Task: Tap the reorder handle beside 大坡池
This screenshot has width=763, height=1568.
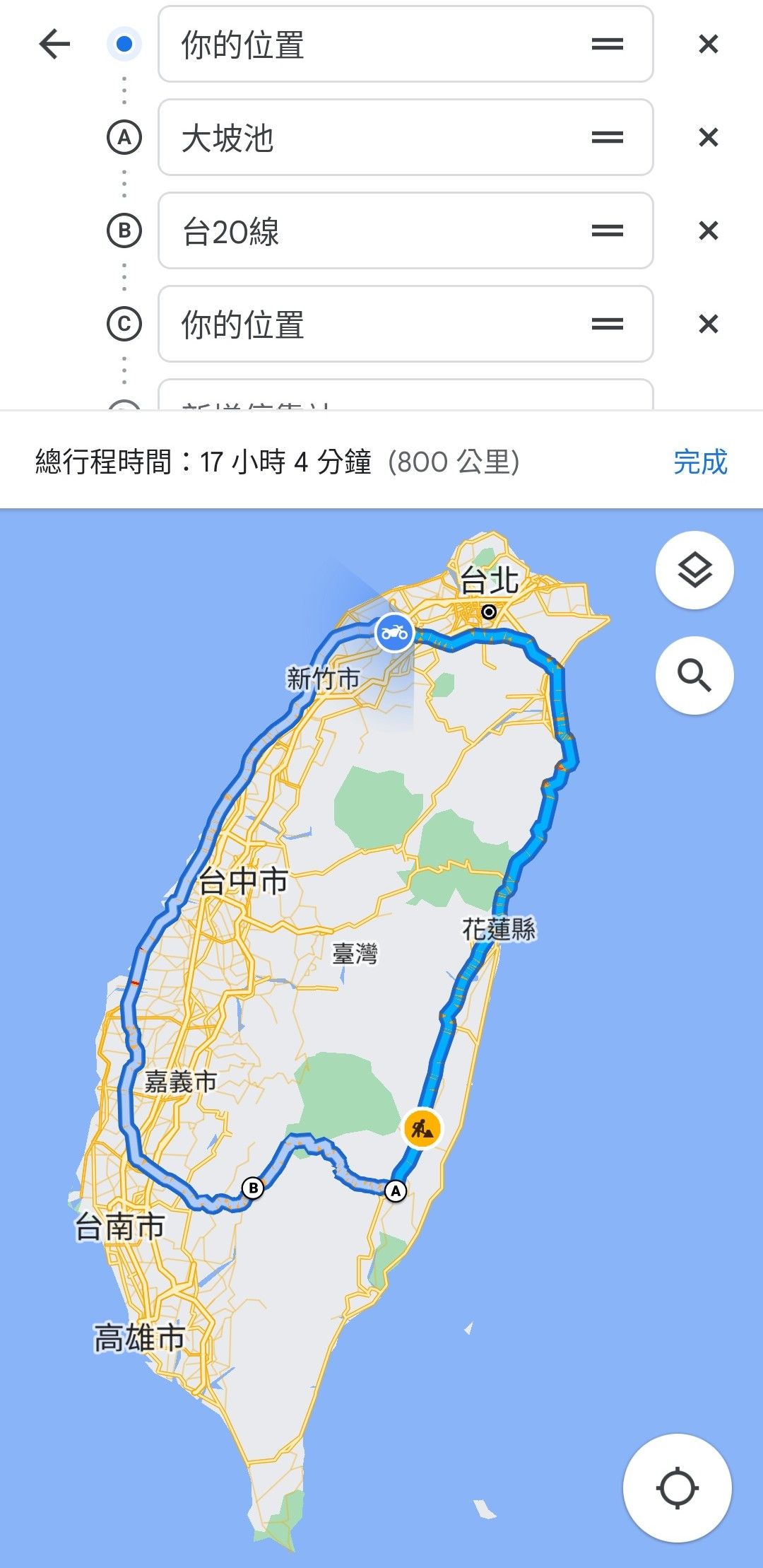Action: pyautogui.click(x=607, y=137)
